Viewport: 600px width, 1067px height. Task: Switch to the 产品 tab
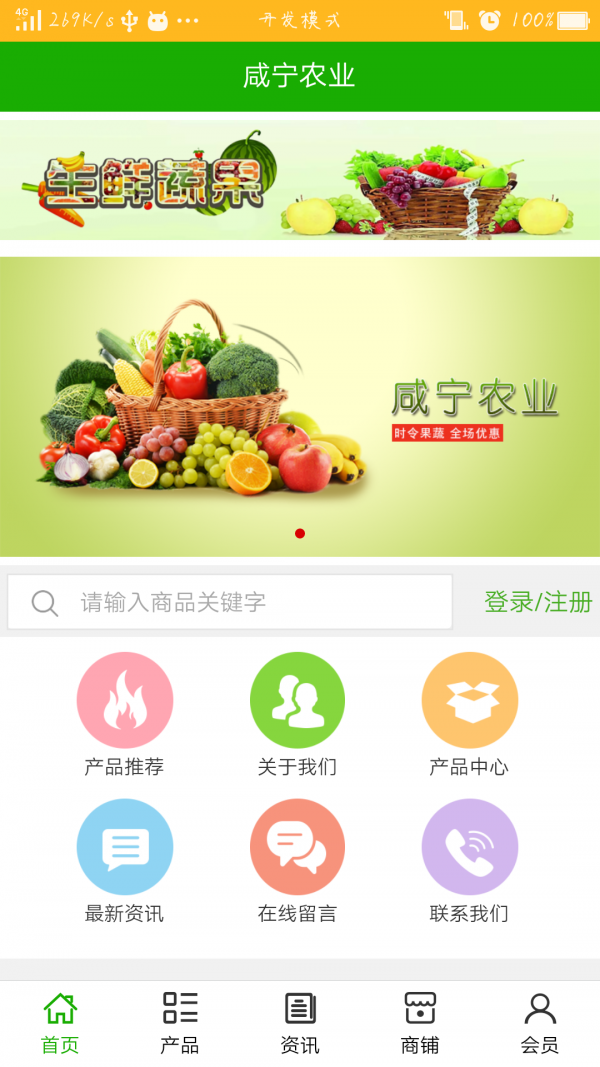(x=180, y=1023)
